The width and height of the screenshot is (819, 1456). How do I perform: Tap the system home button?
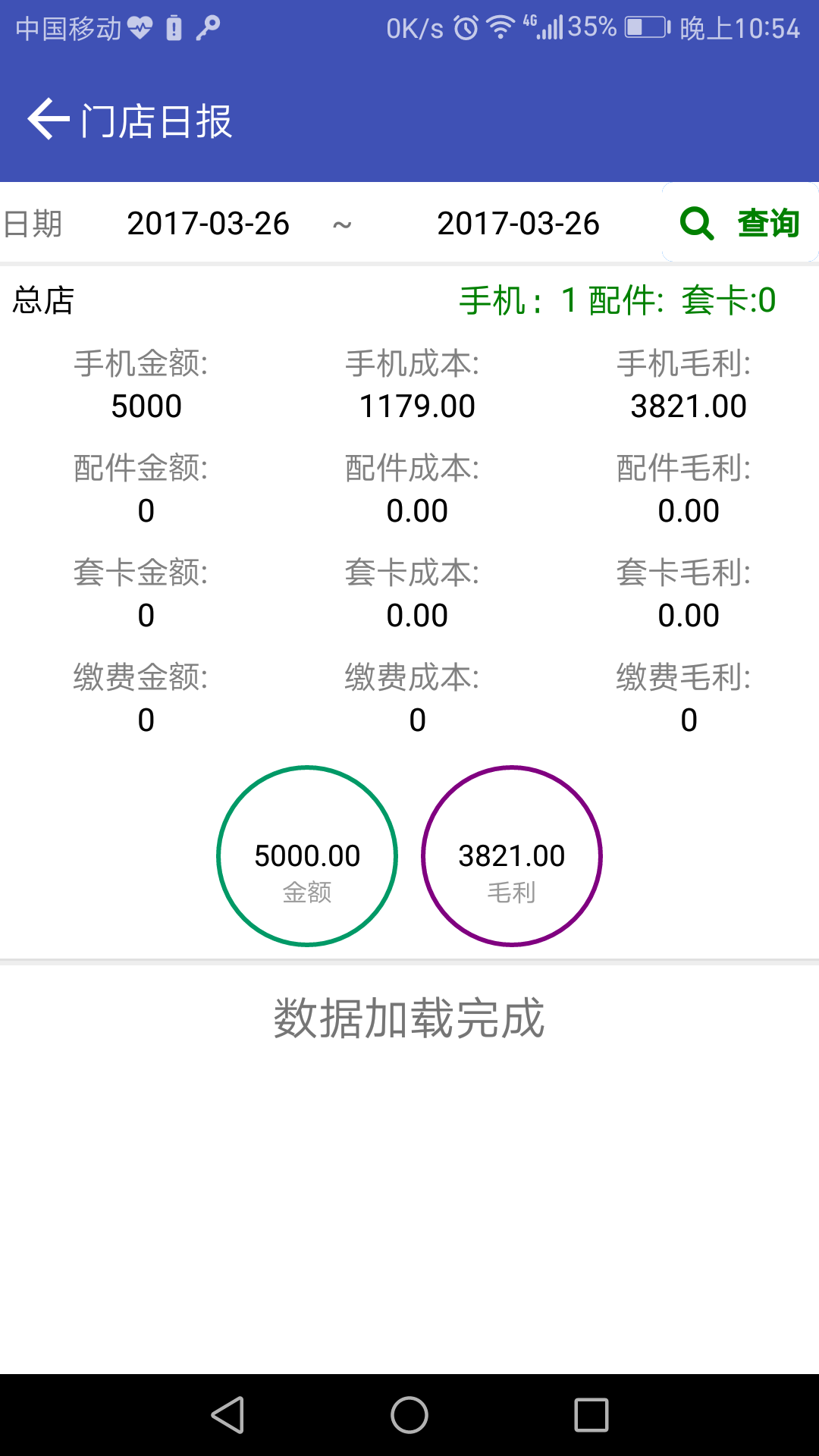coord(409,1415)
